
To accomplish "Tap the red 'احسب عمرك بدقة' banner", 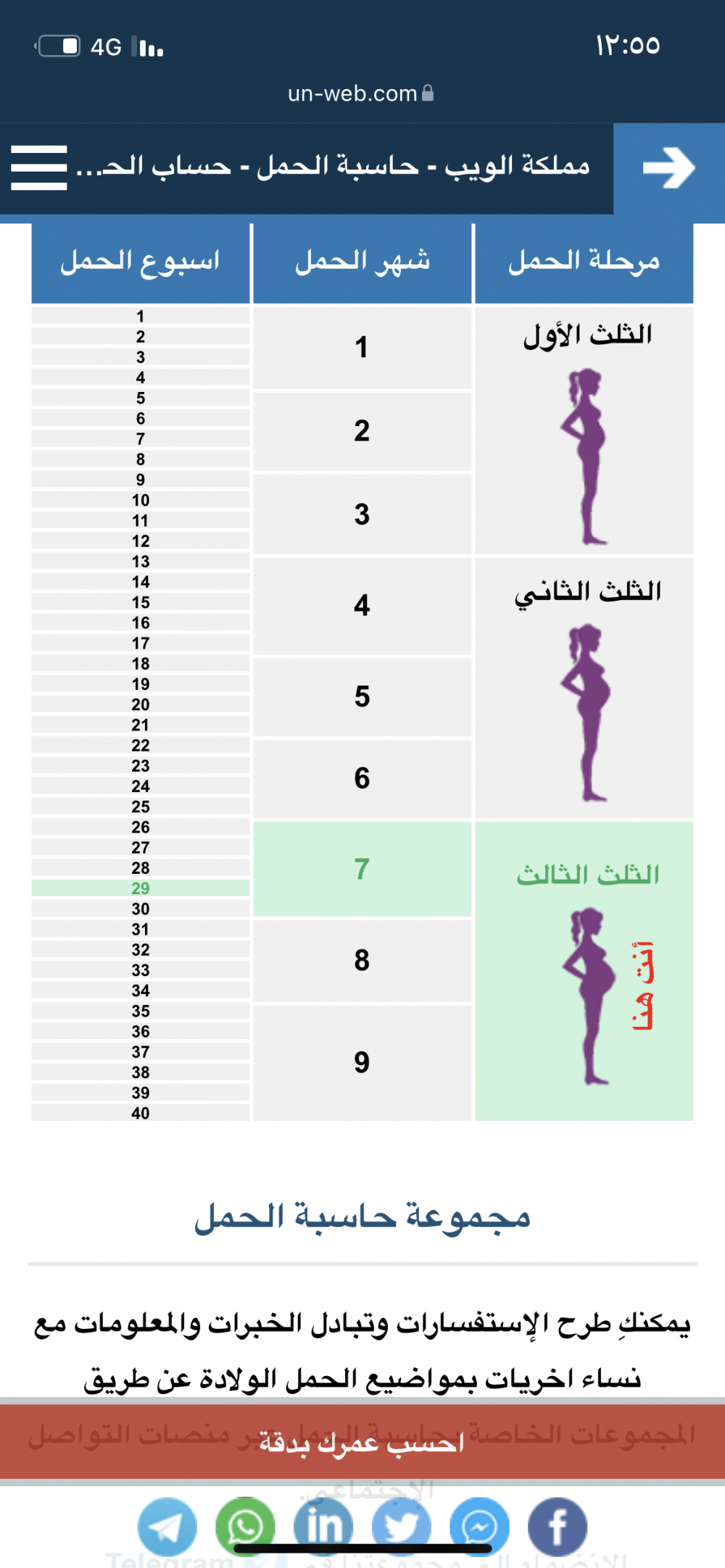I will pos(362,1443).
